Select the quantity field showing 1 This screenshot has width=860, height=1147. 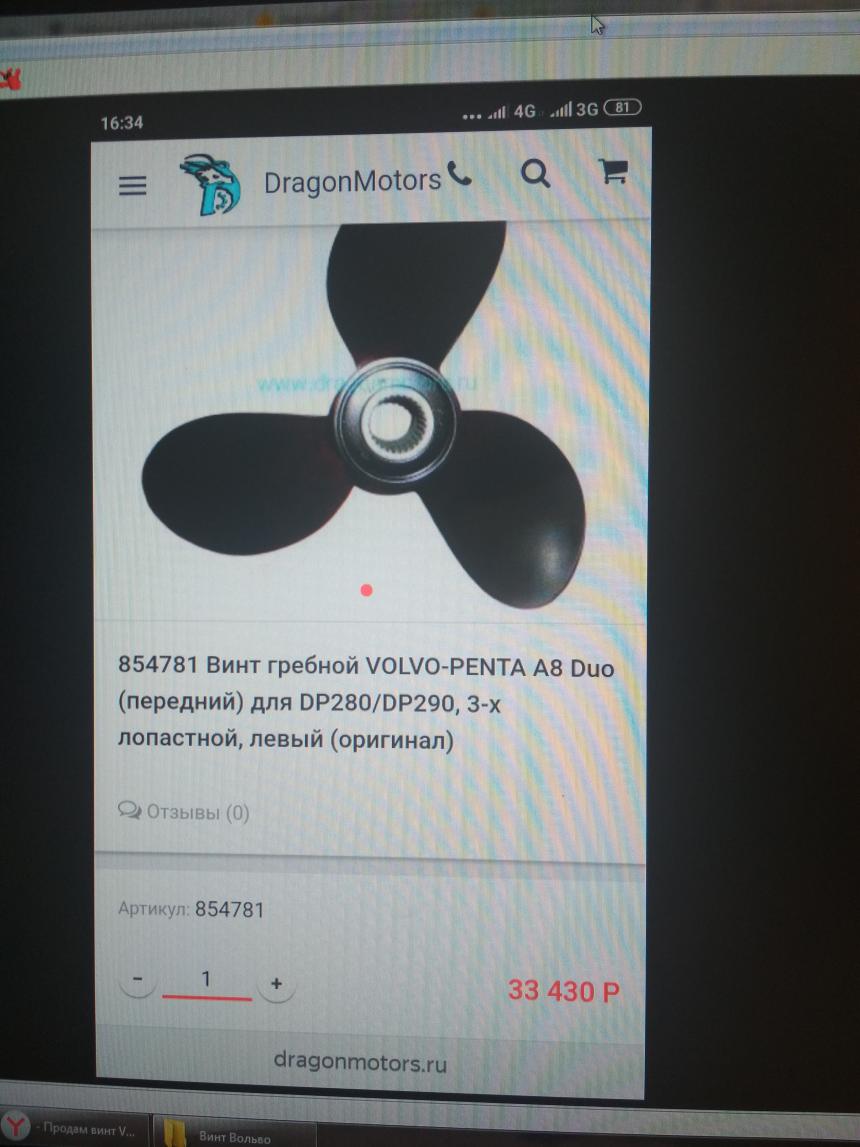coord(206,980)
